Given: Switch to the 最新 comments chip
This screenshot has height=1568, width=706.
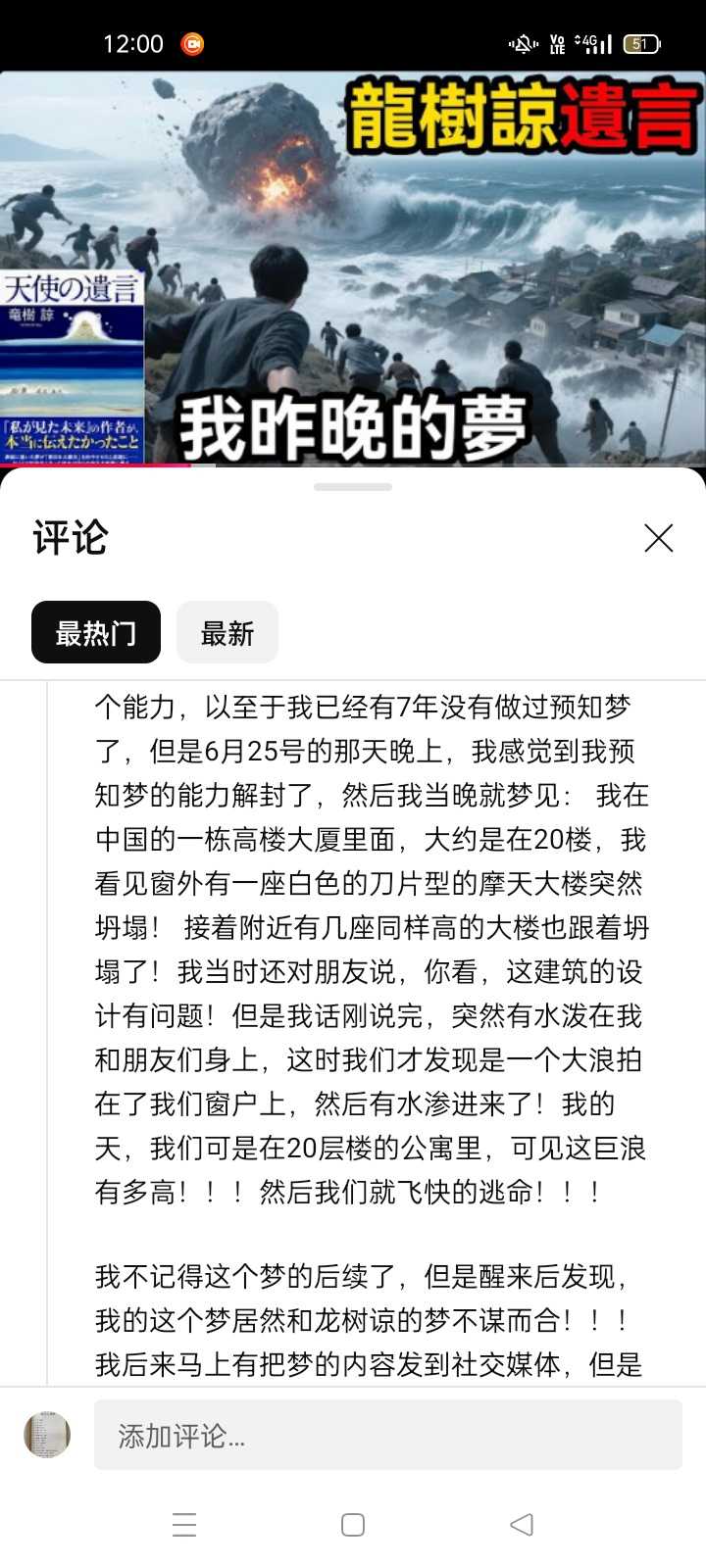Looking at the screenshot, I should (x=227, y=633).
